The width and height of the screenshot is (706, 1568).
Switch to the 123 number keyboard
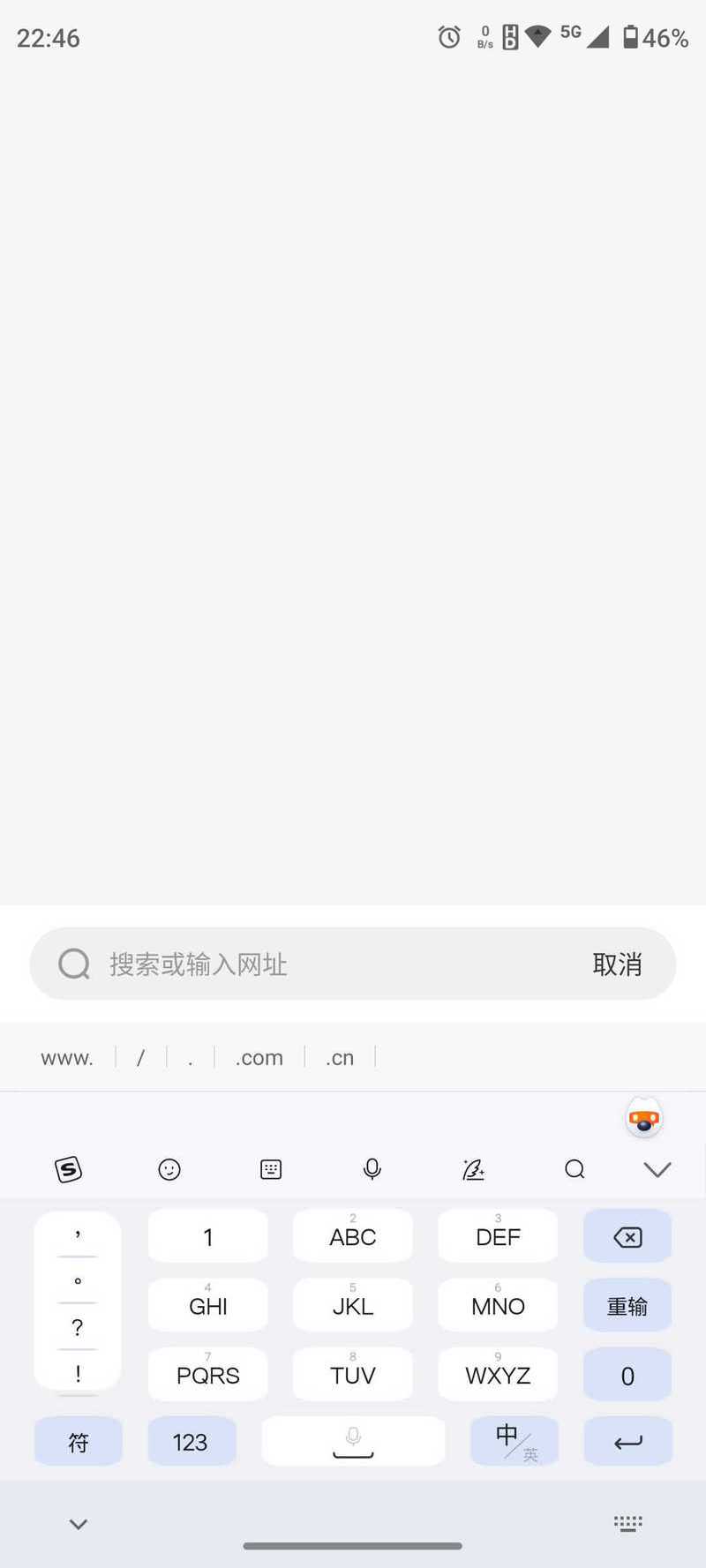click(x=191, y=1442)
